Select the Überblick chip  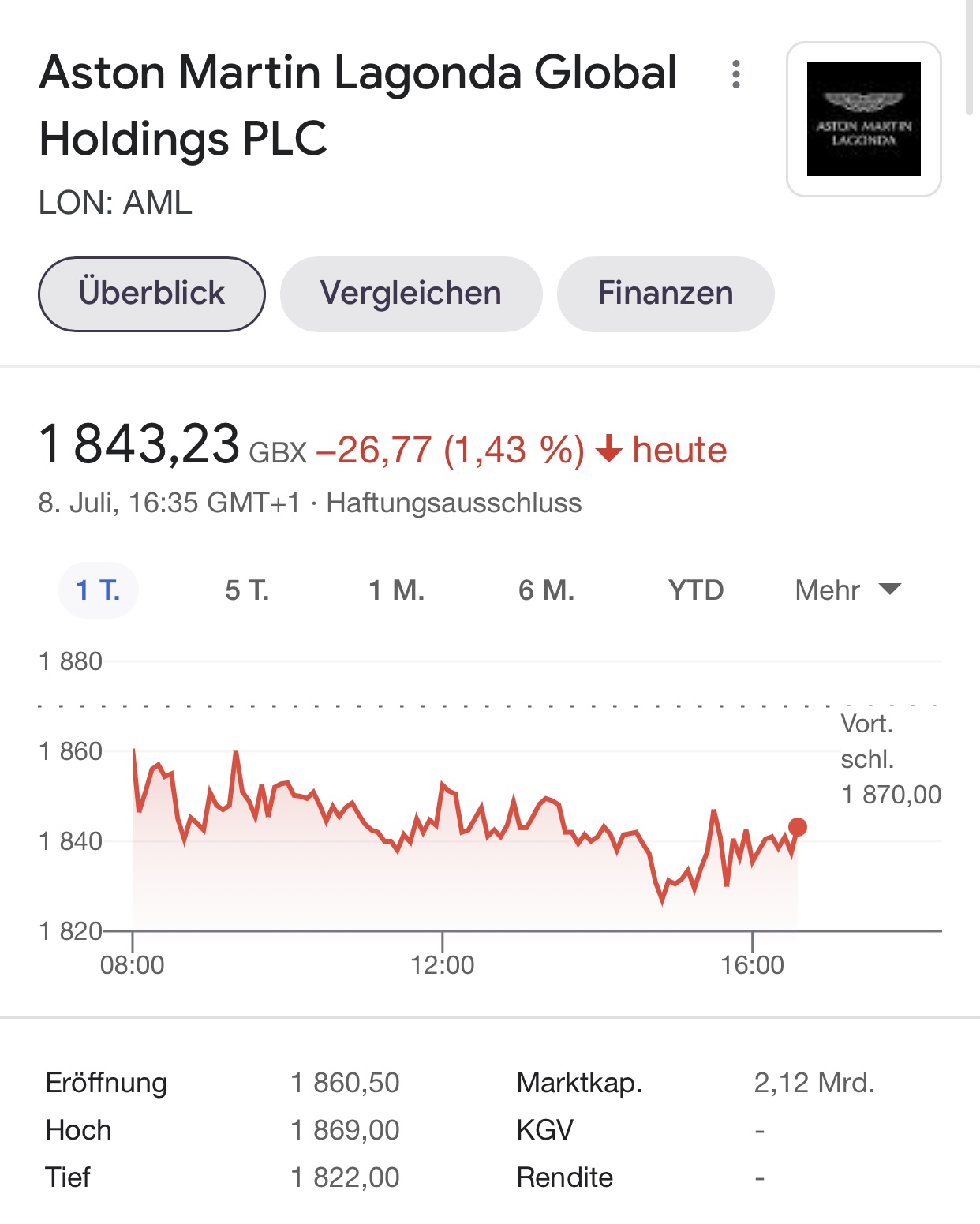pyautogui.click(x=151, y=294)
